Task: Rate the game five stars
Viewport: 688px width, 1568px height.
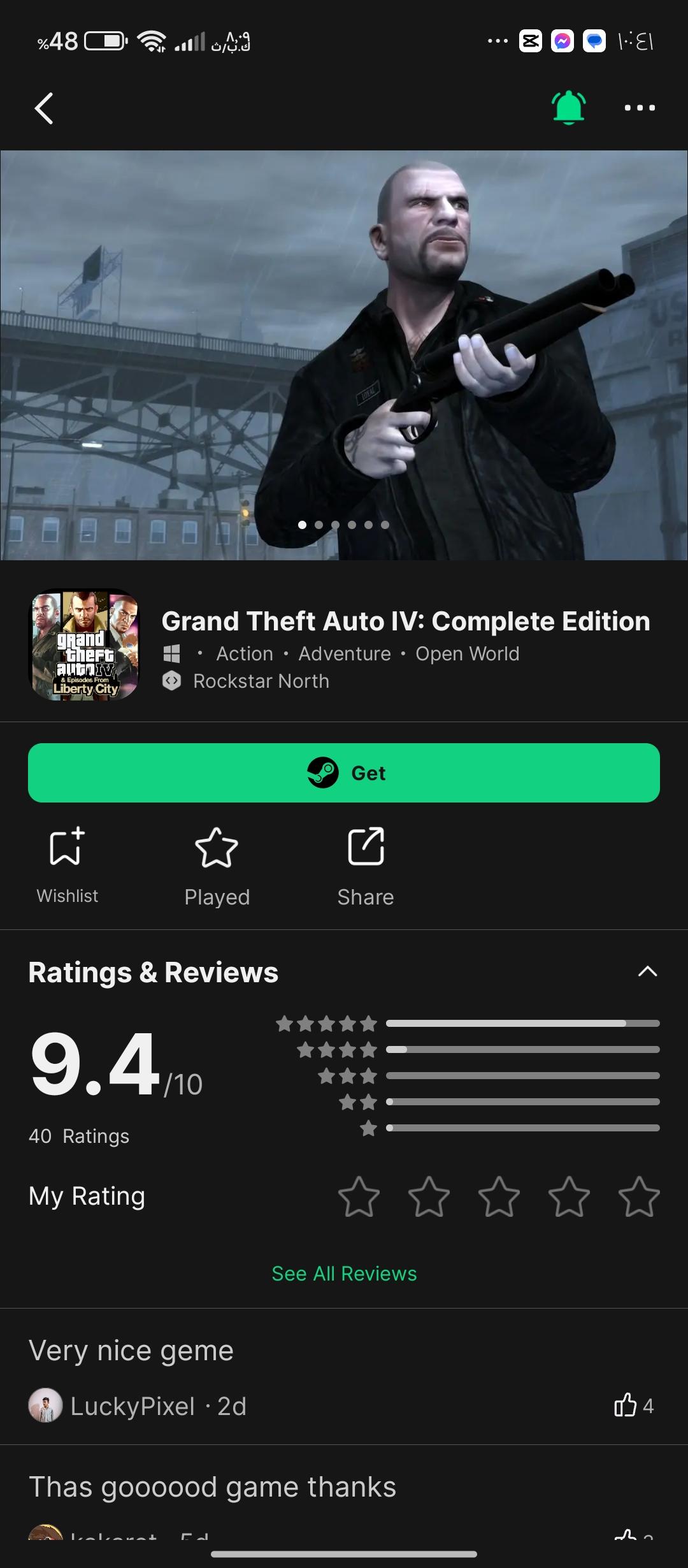Action: 638,1196
